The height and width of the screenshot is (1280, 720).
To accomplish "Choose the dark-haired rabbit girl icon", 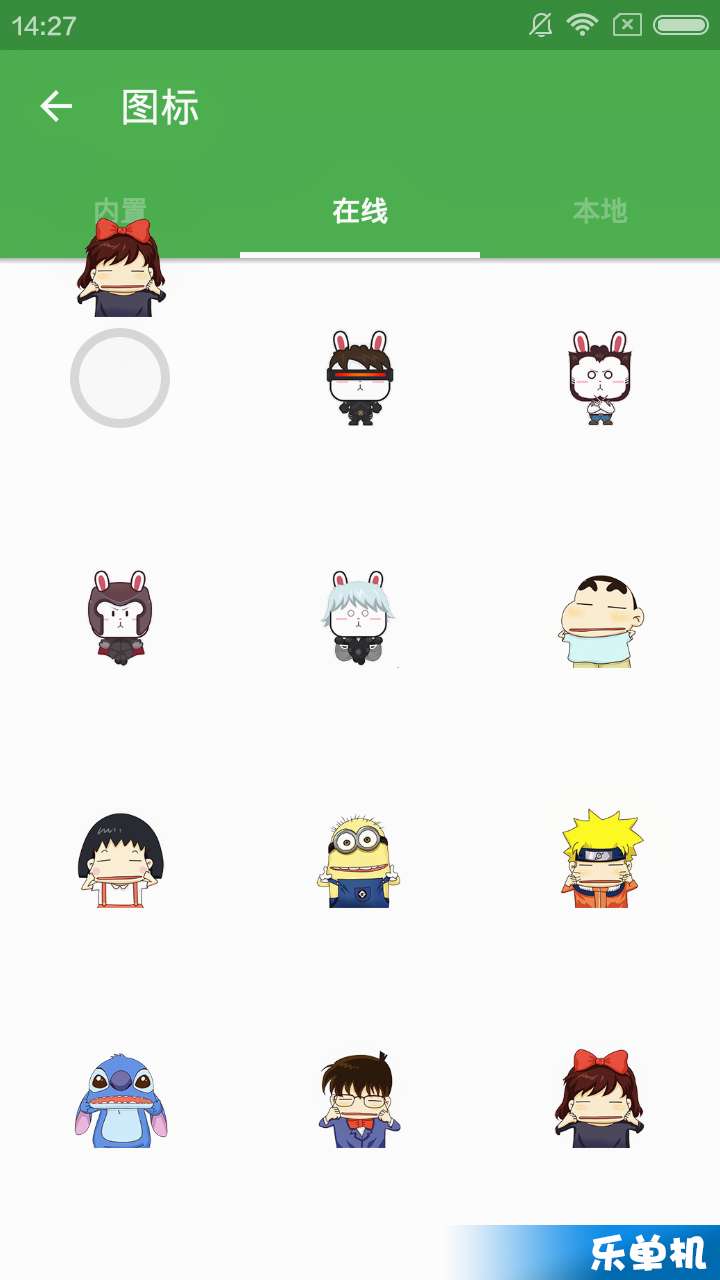I will tap(600, 378).
